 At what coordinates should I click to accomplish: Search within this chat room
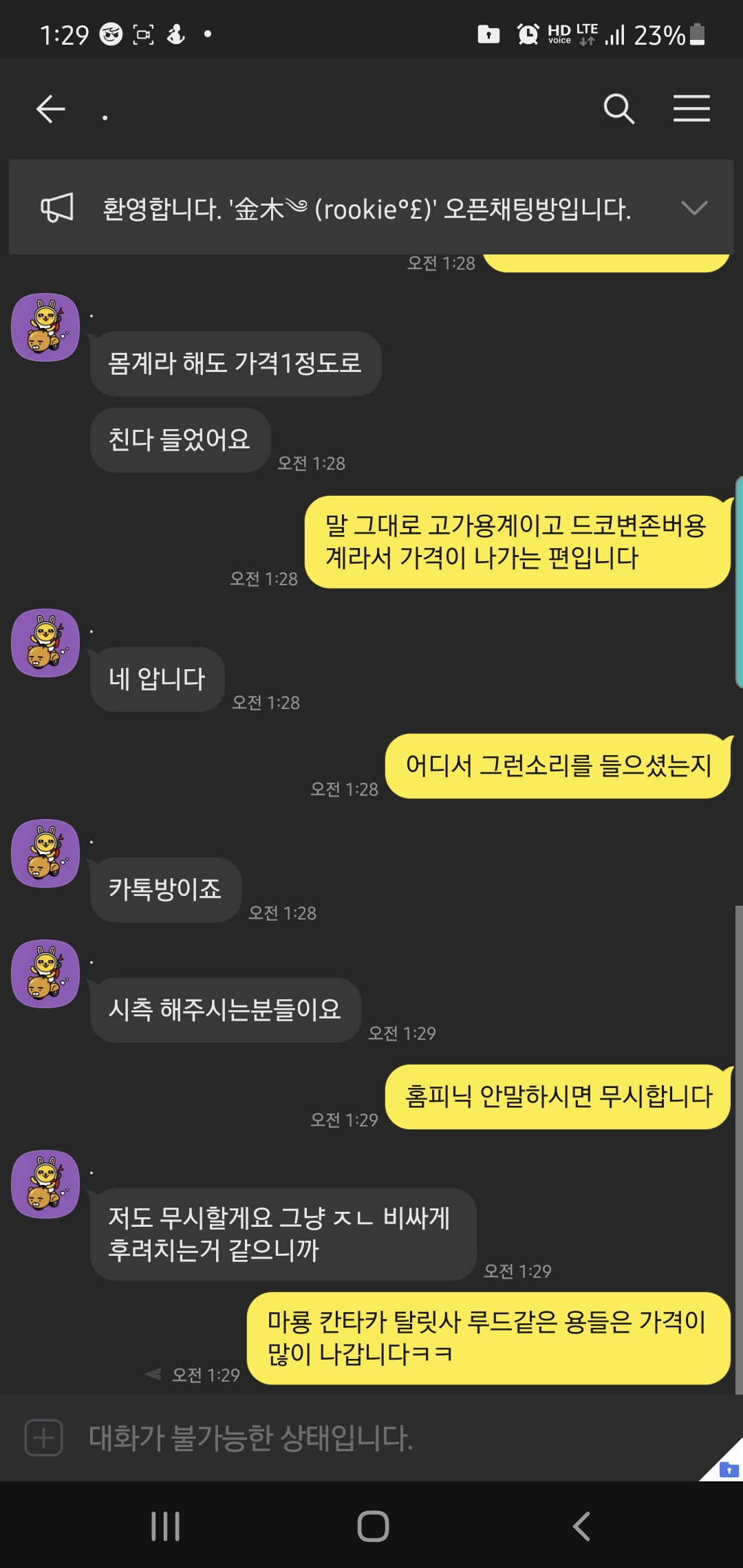click(x=618, y=109)
